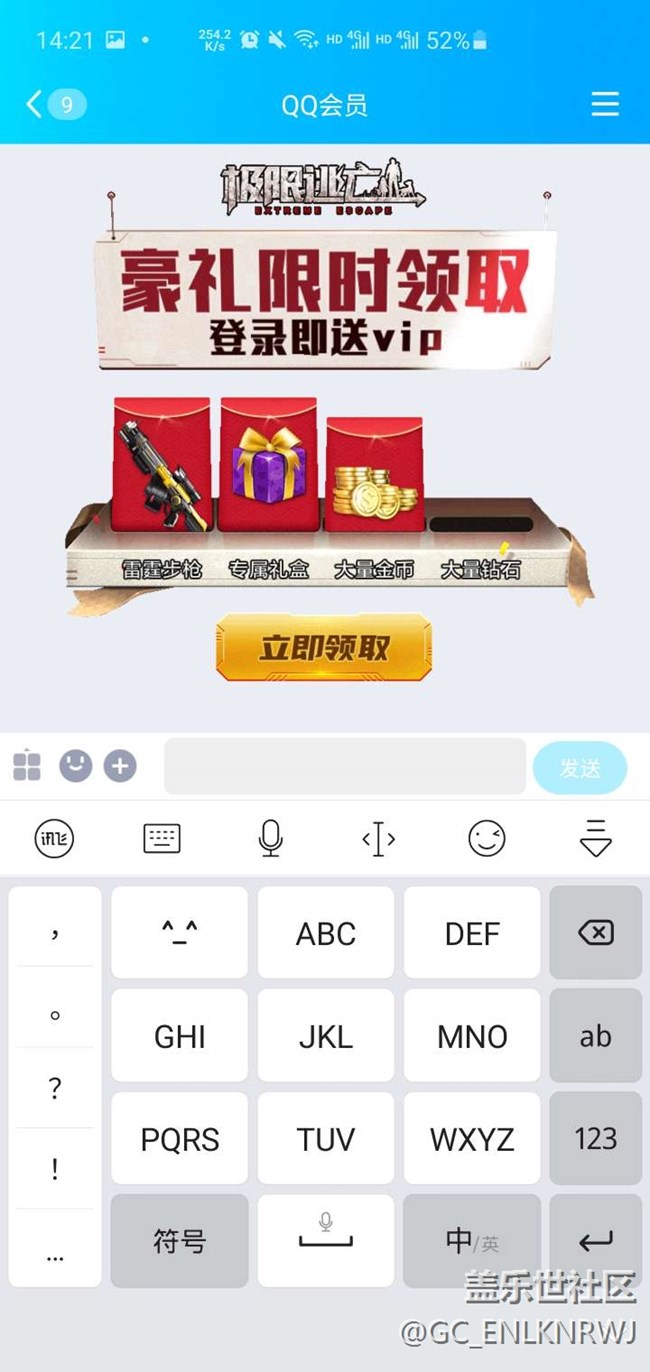Switch keyboard layout from the toolbar

pos(162,839)
